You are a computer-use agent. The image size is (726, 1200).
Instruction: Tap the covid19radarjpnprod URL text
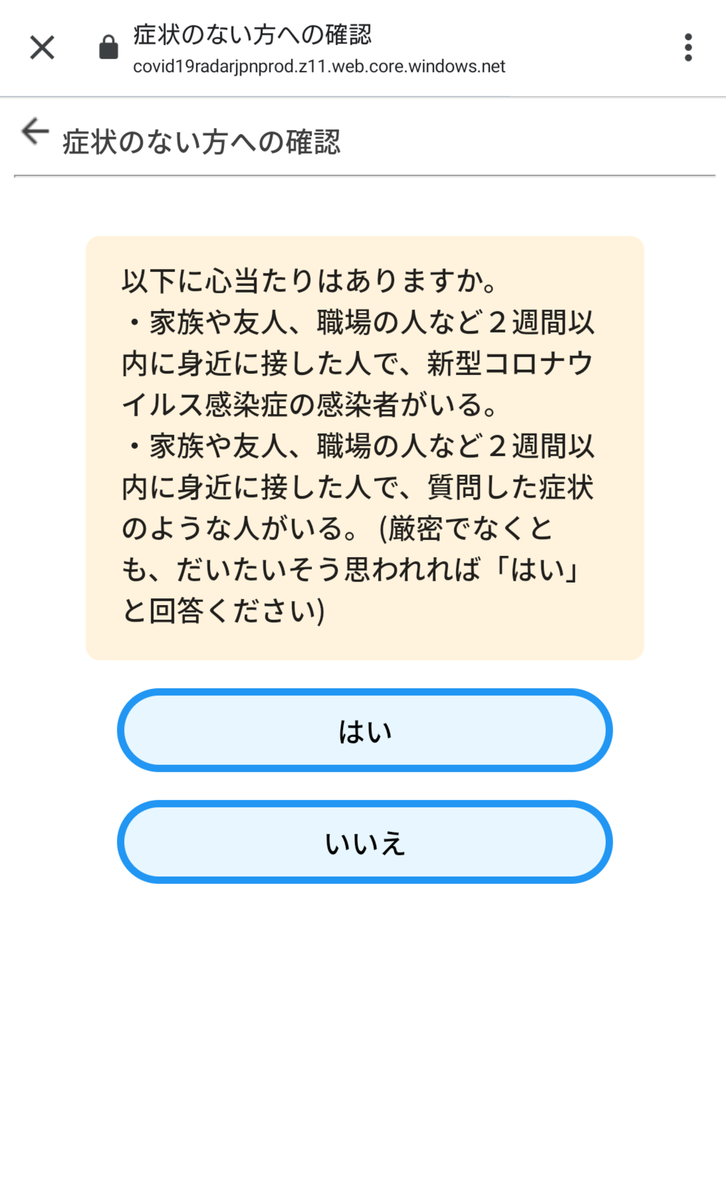(x=320, y=68)
